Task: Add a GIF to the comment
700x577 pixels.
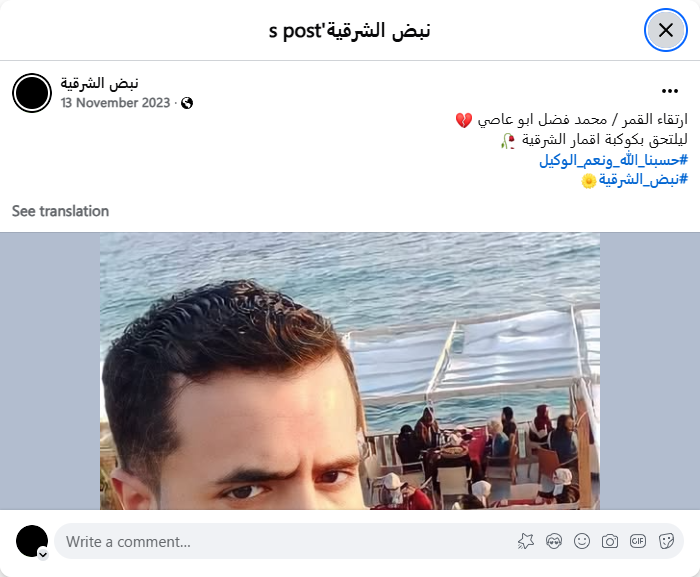Action: pos(638,541)
